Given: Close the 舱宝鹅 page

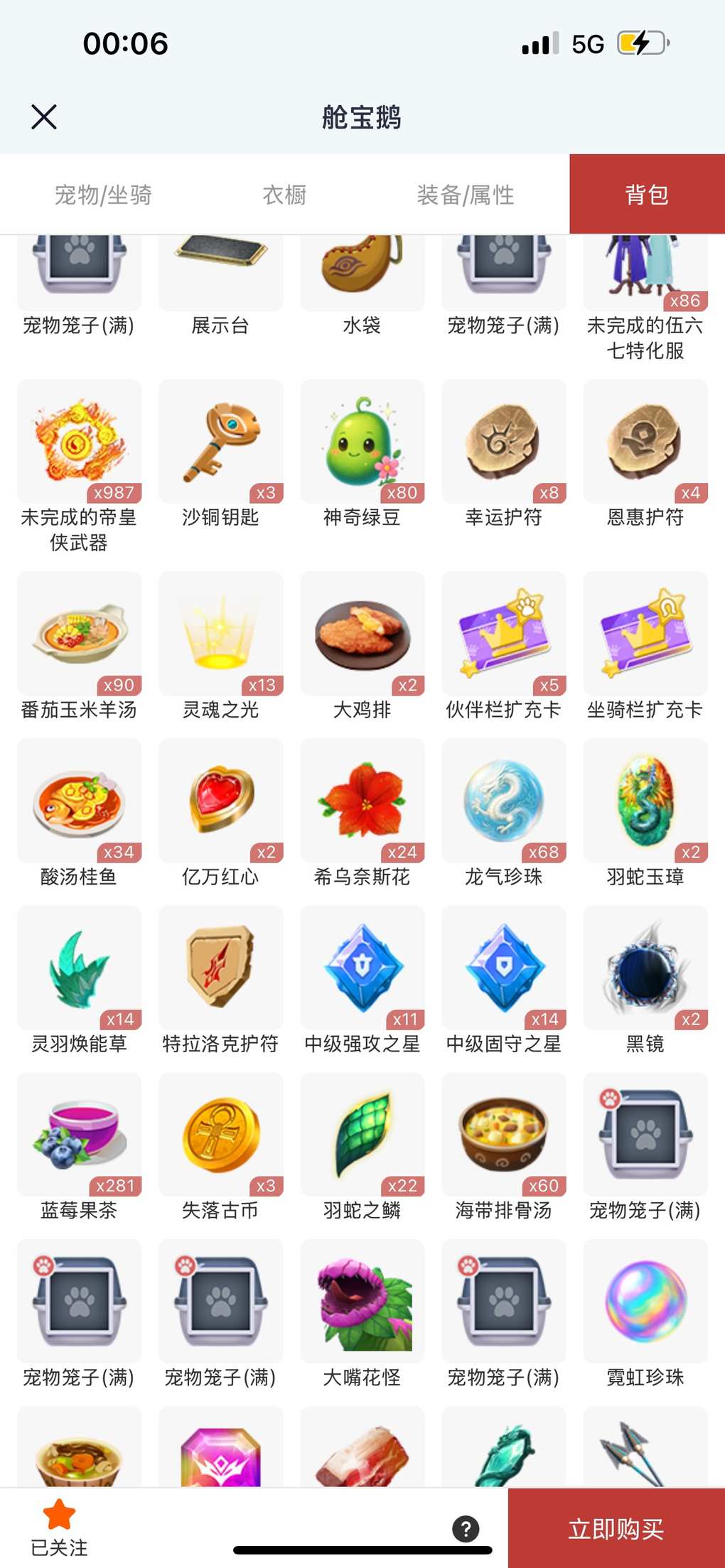Looking at the screenshot, I should 44,117.
